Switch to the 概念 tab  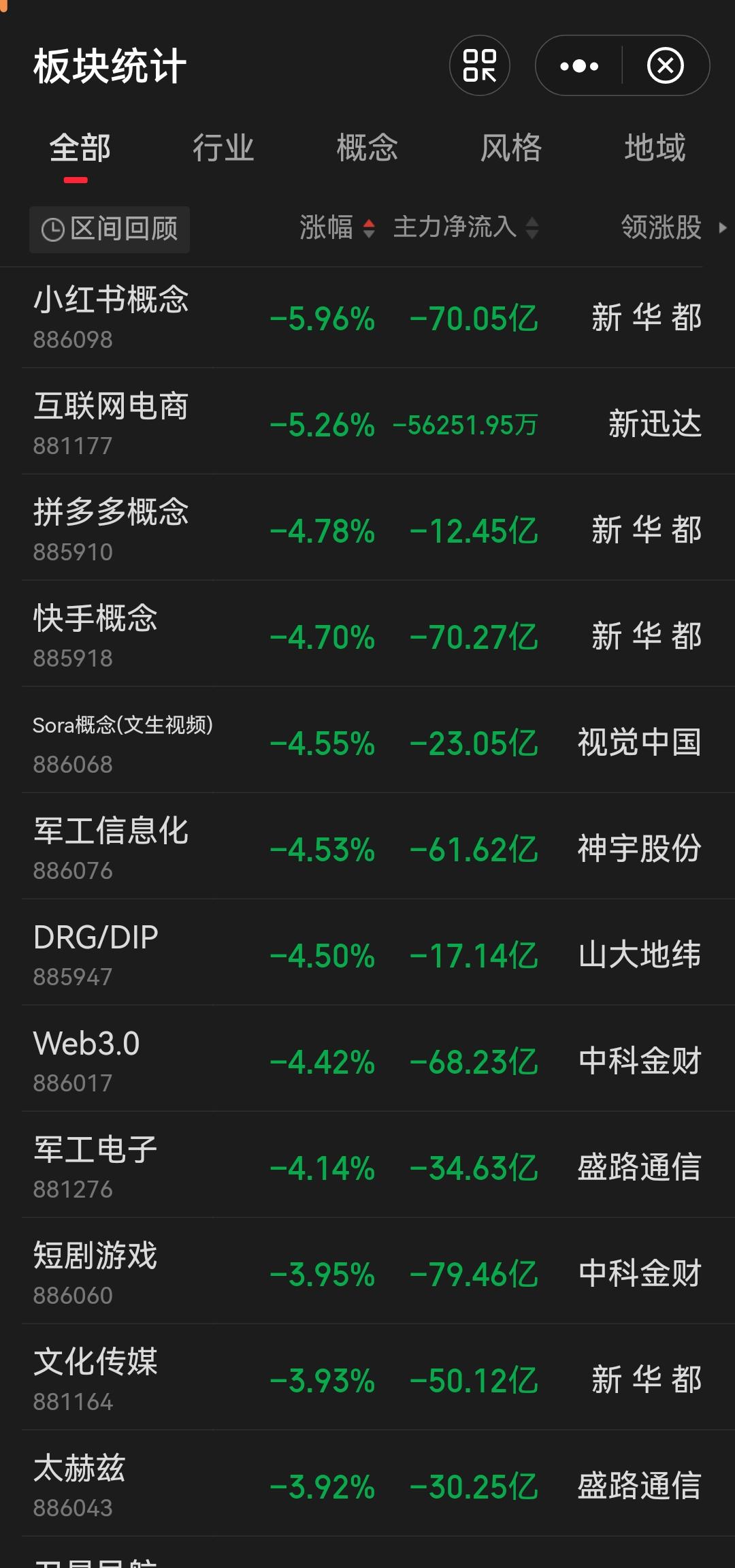pyautogui.click(x=365, y=147)
